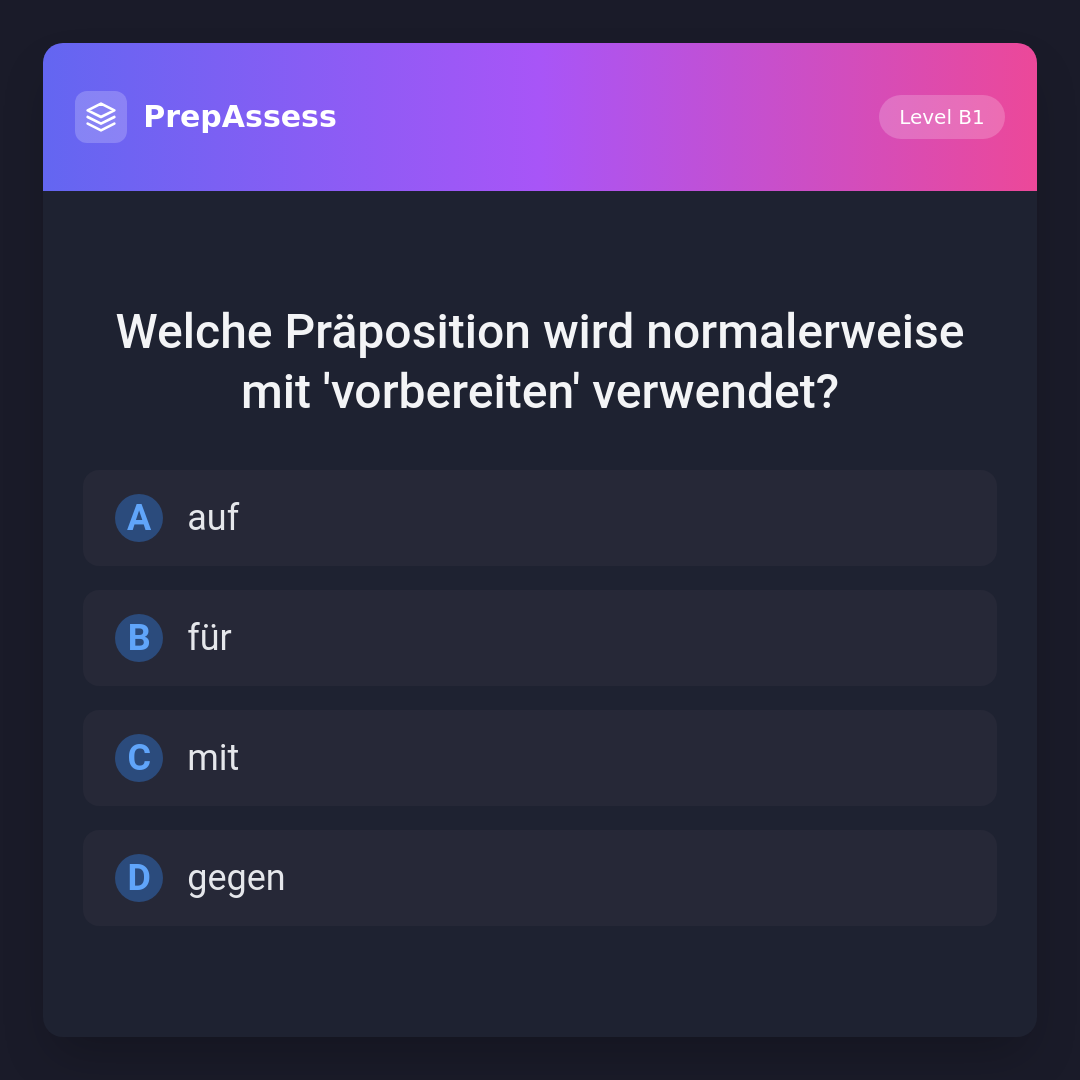Pick answer C 'mit'
The height and width of the screenshot is (1080, 1080).
coord(540,758)
